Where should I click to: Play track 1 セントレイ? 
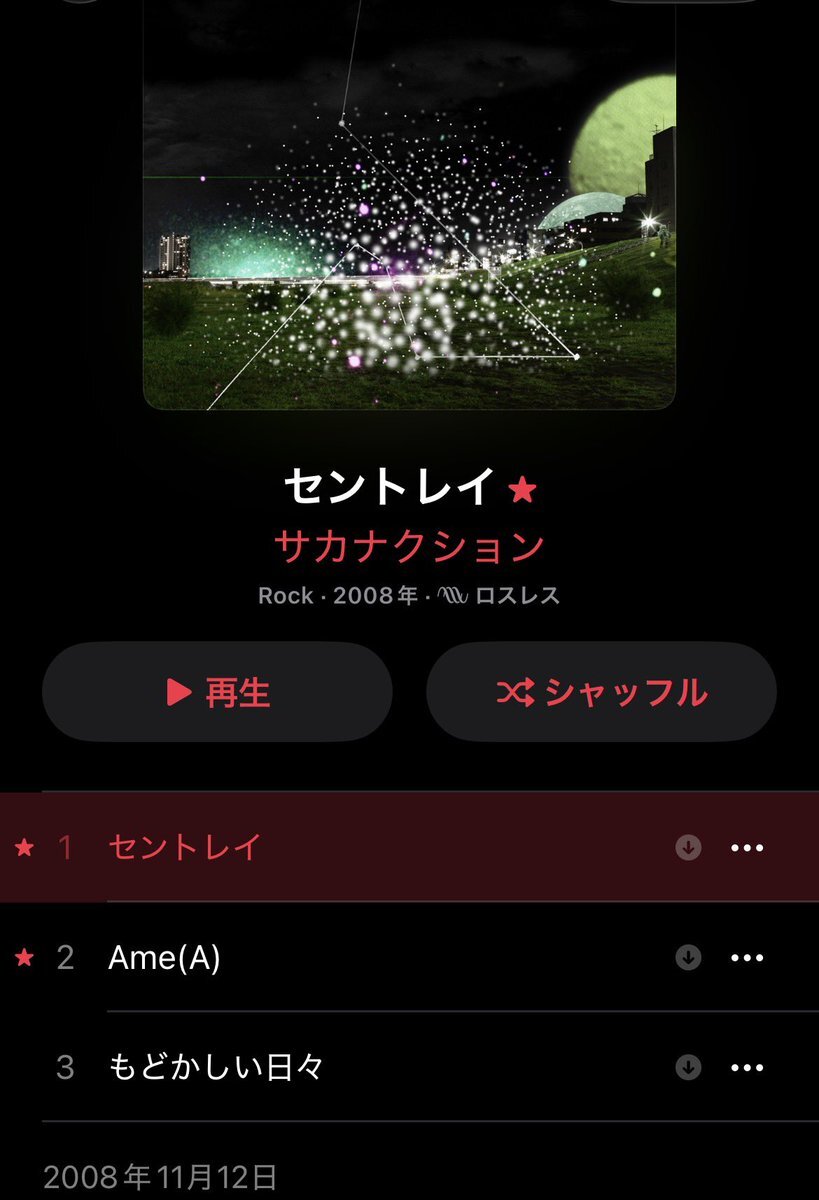185,847
